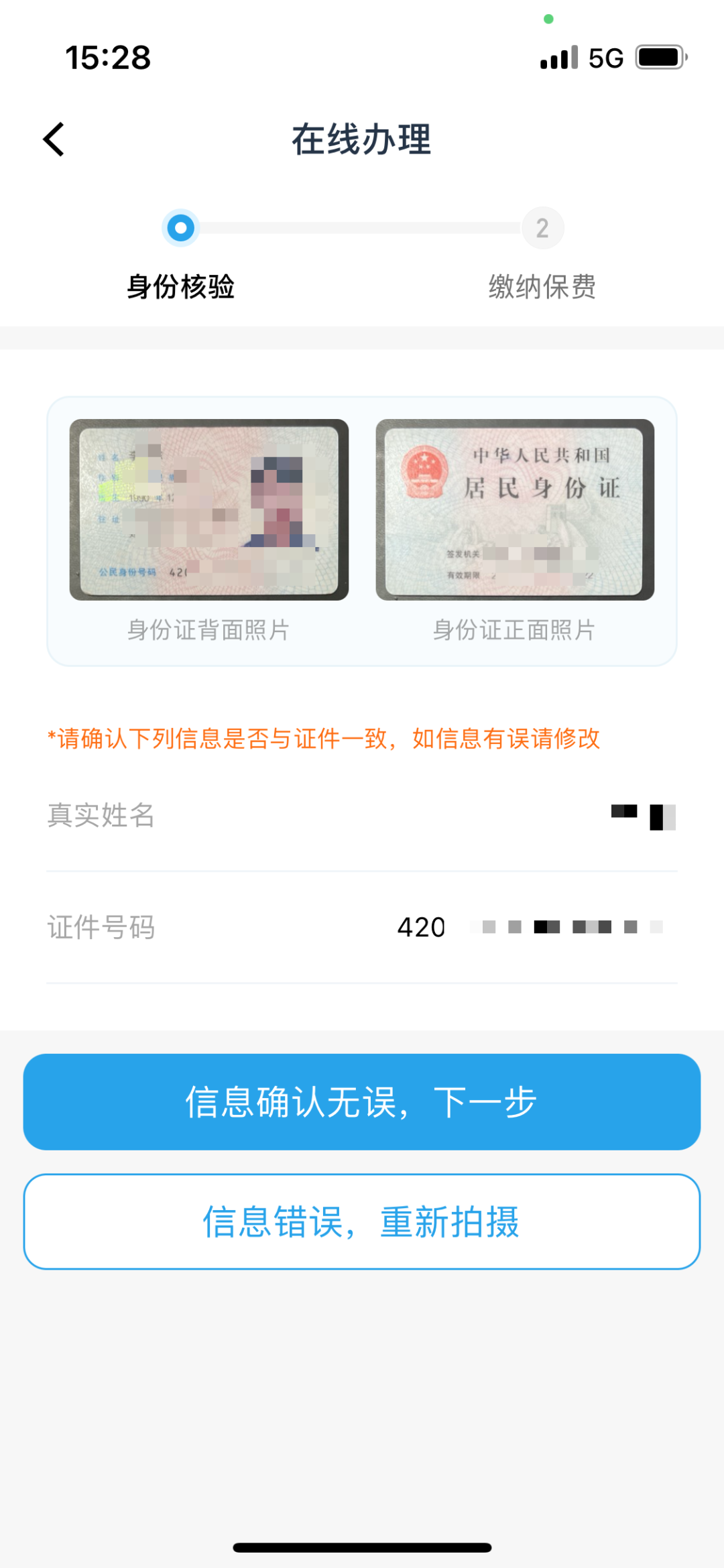Confirm with 信息确认无误，下一步
The image size is (724, 1568).
click(362, 1102)
